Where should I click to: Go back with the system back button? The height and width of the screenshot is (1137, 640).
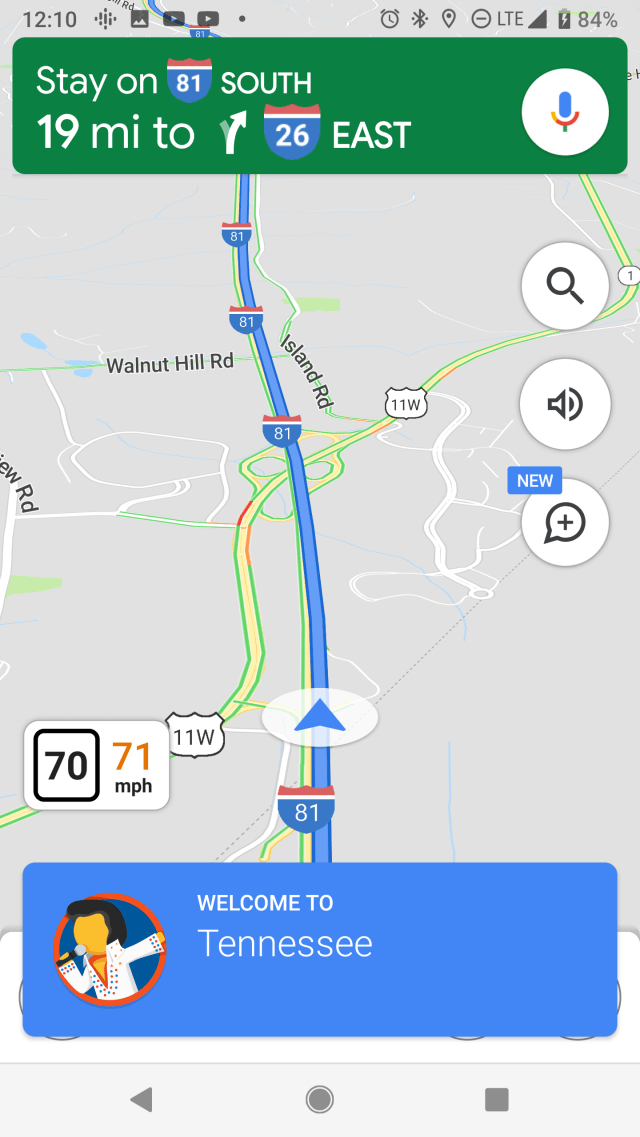tap(142, 1100)
